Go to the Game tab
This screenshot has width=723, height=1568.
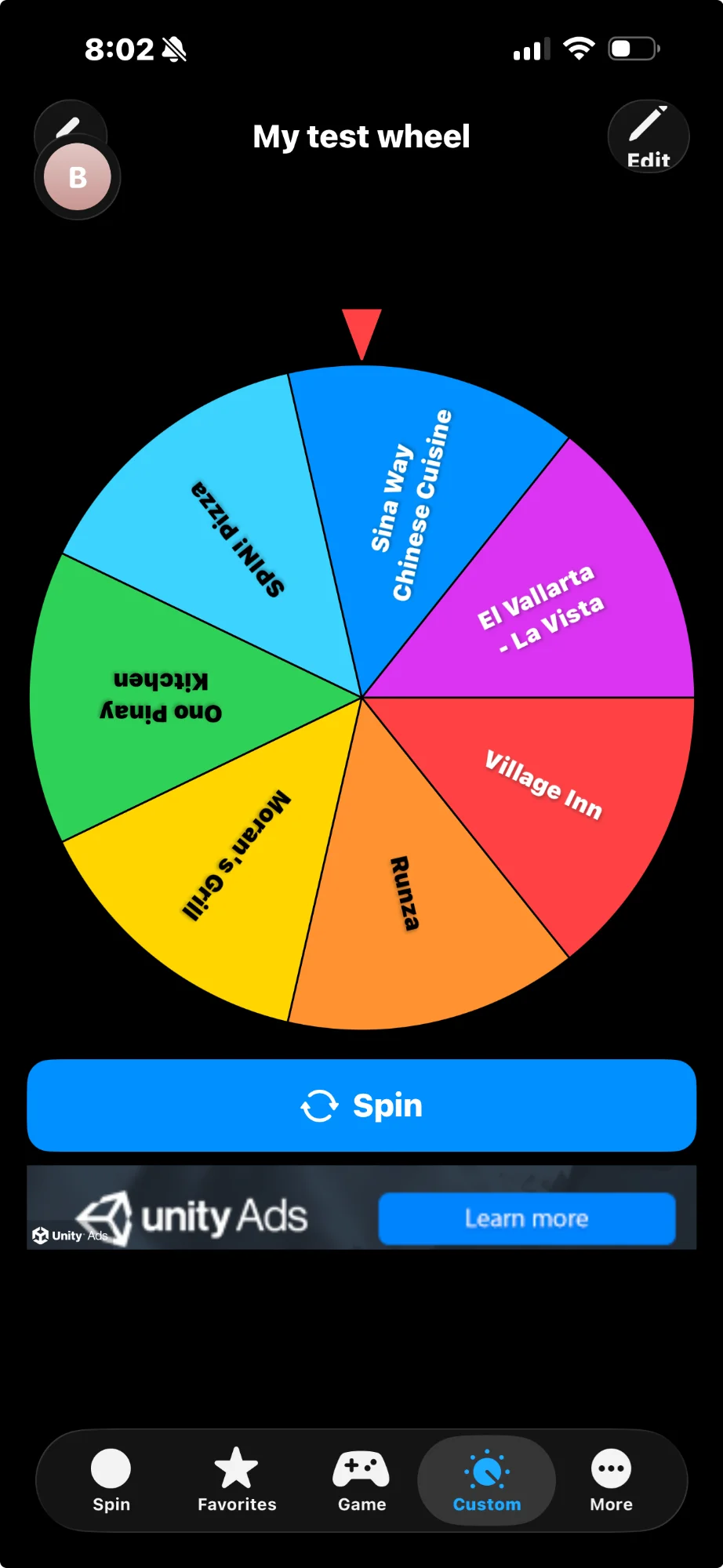click(x=361, y=1480)
